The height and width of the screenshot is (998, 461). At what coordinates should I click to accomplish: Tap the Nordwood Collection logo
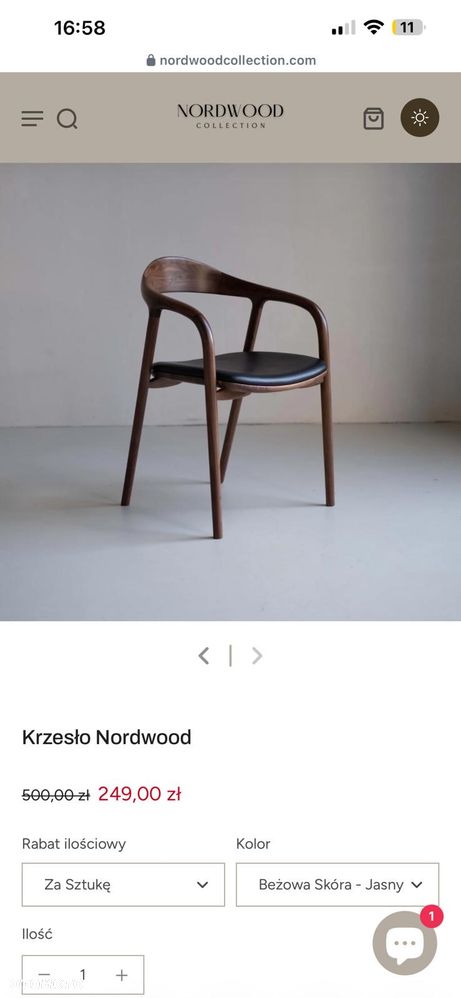230,116
